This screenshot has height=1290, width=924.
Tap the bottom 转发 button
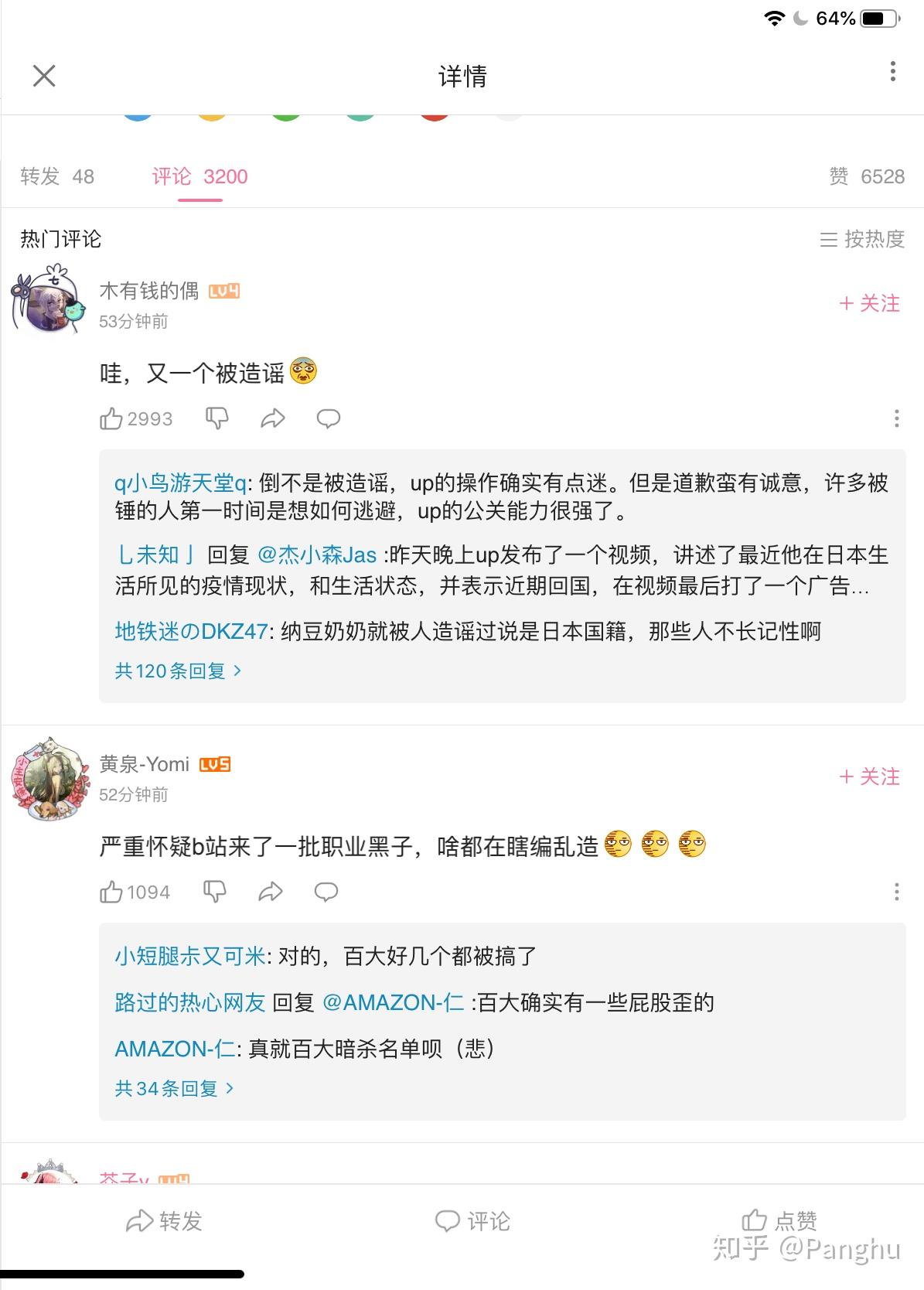tap(164, 1221)
